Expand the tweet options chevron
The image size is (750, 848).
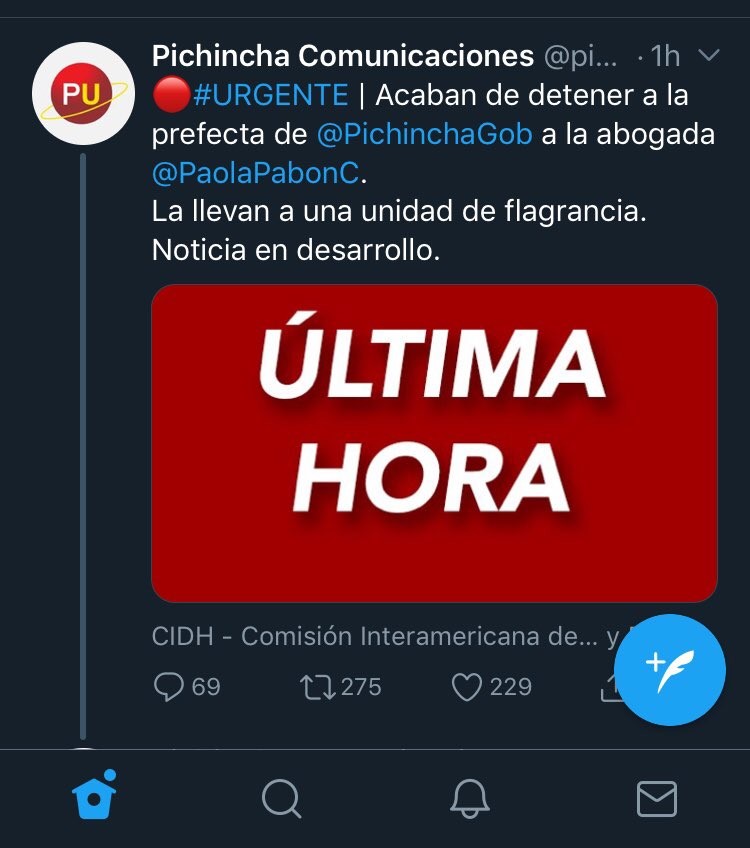pos(708,55)
